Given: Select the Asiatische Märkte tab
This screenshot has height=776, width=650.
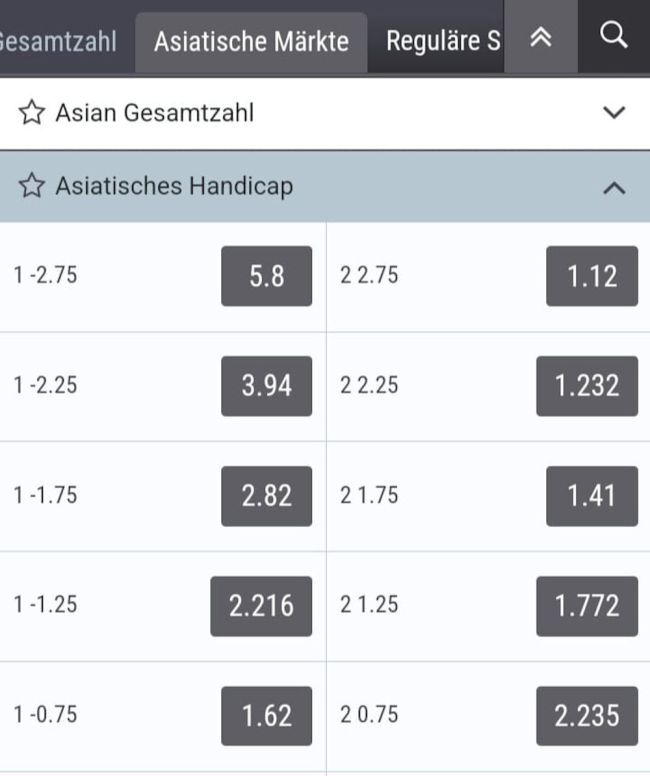Looking at the screenshot, I should [251, 41].
